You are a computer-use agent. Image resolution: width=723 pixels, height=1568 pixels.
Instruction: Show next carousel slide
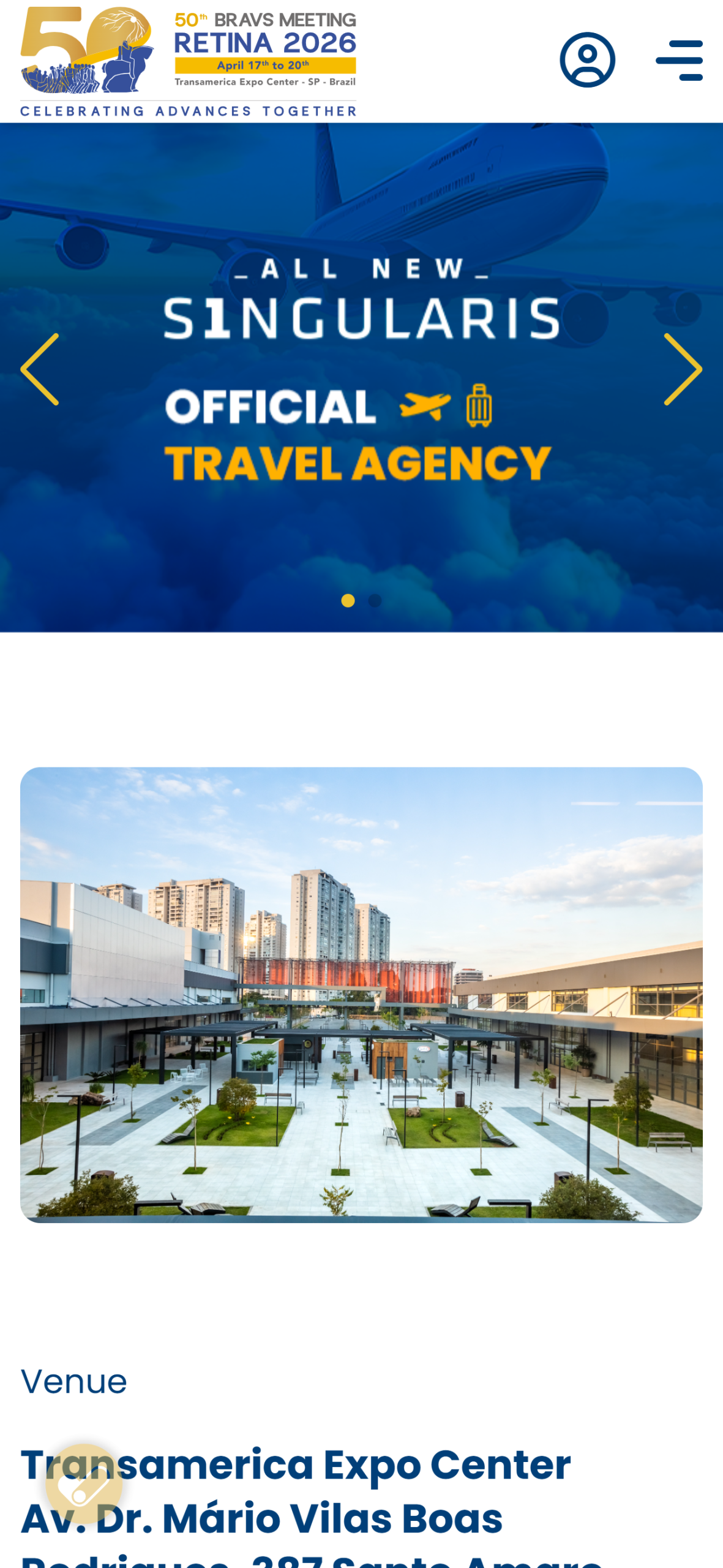tap(682, 369)
